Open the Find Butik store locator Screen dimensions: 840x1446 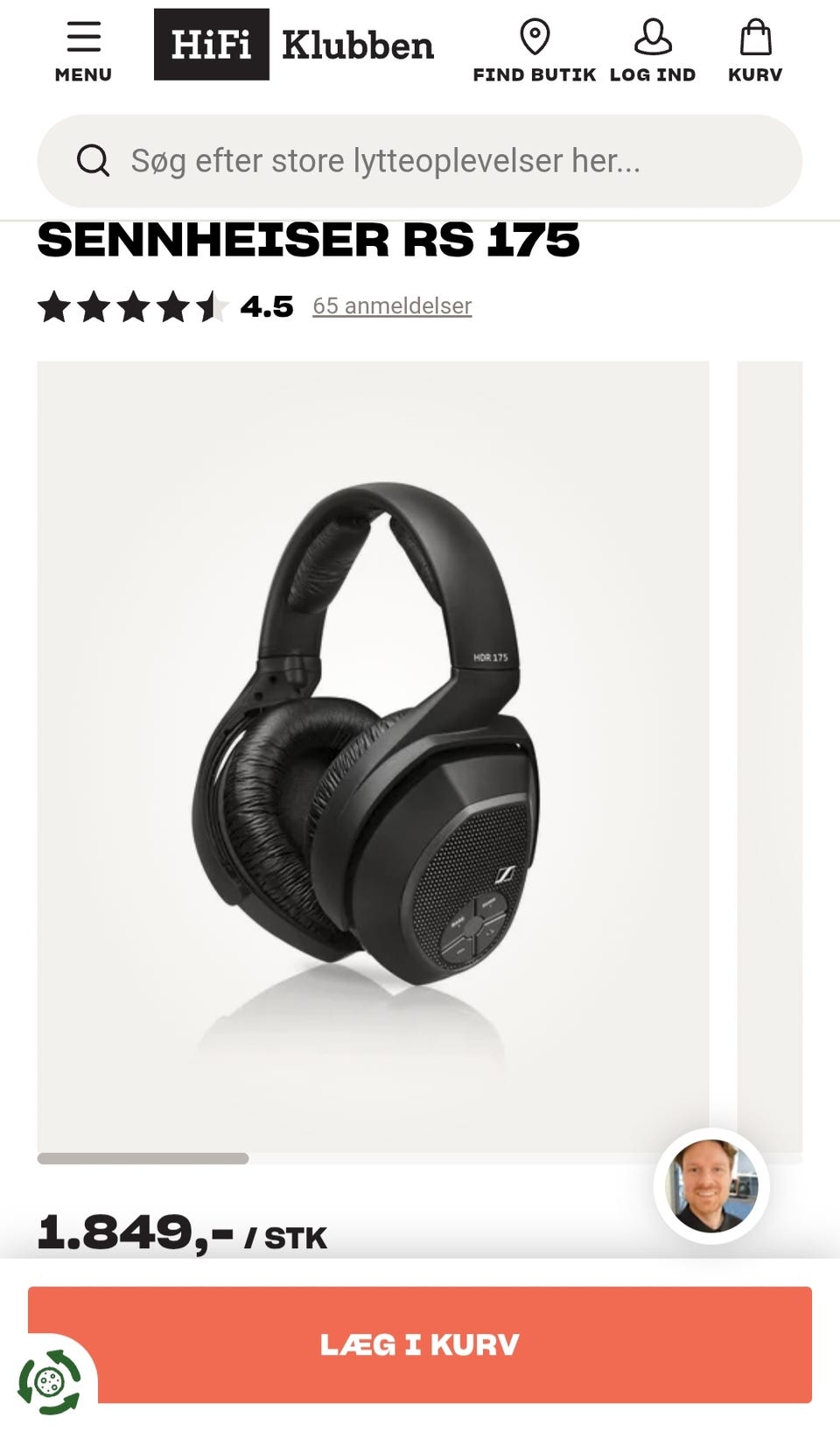tap(534, 51)
